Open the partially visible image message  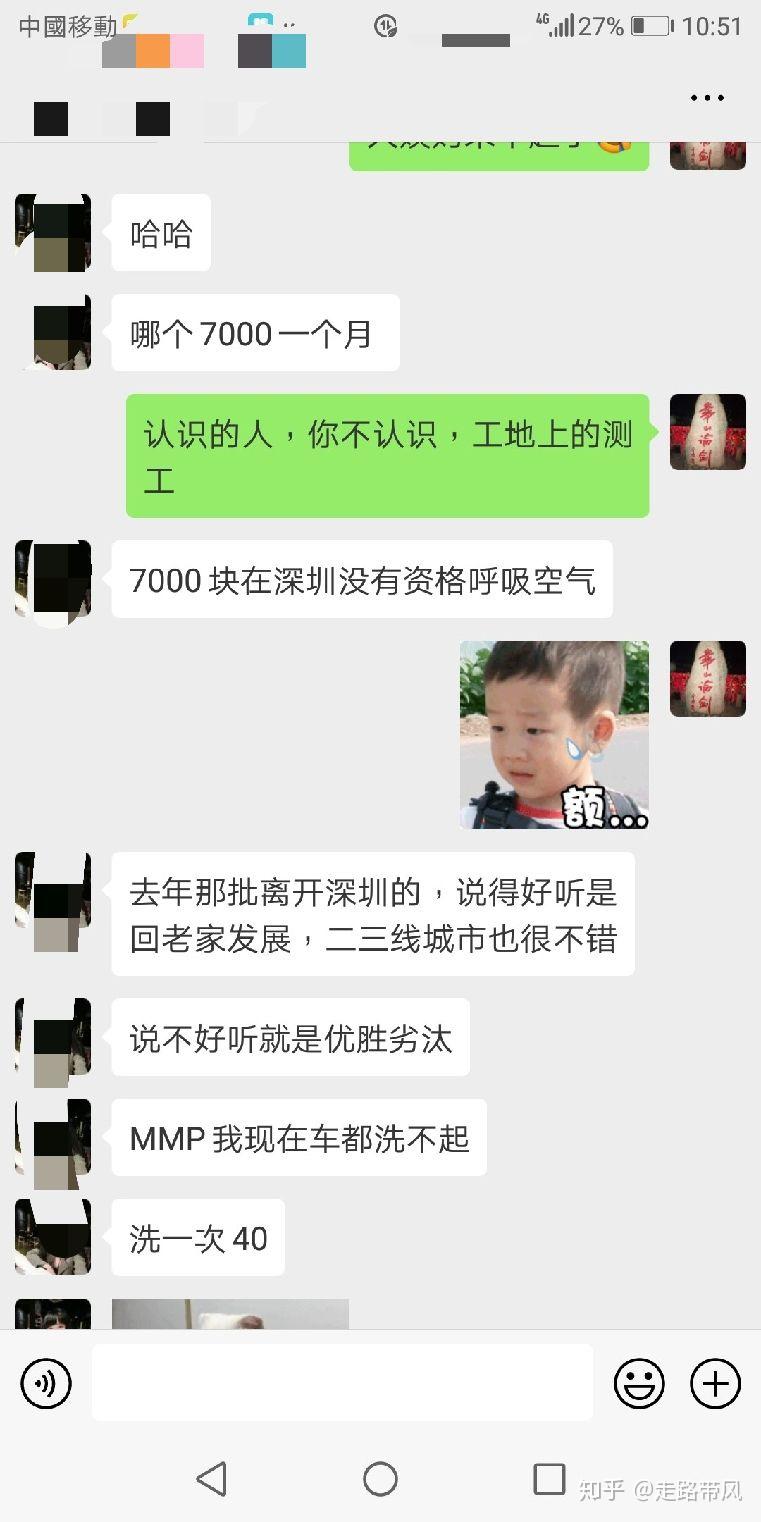pyautogui.click(x=230, y=1314)
